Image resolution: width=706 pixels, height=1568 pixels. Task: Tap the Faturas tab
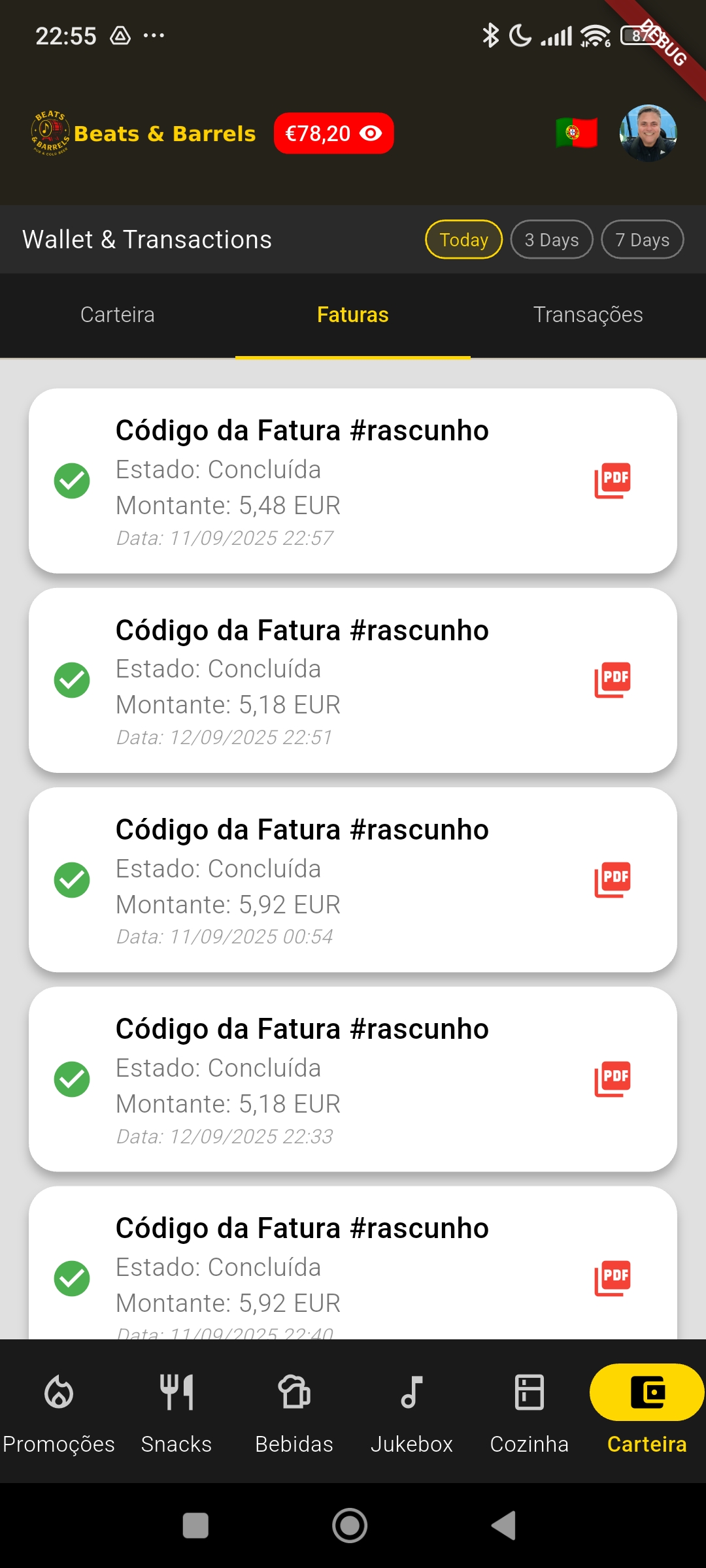click(x=353, y=315)
